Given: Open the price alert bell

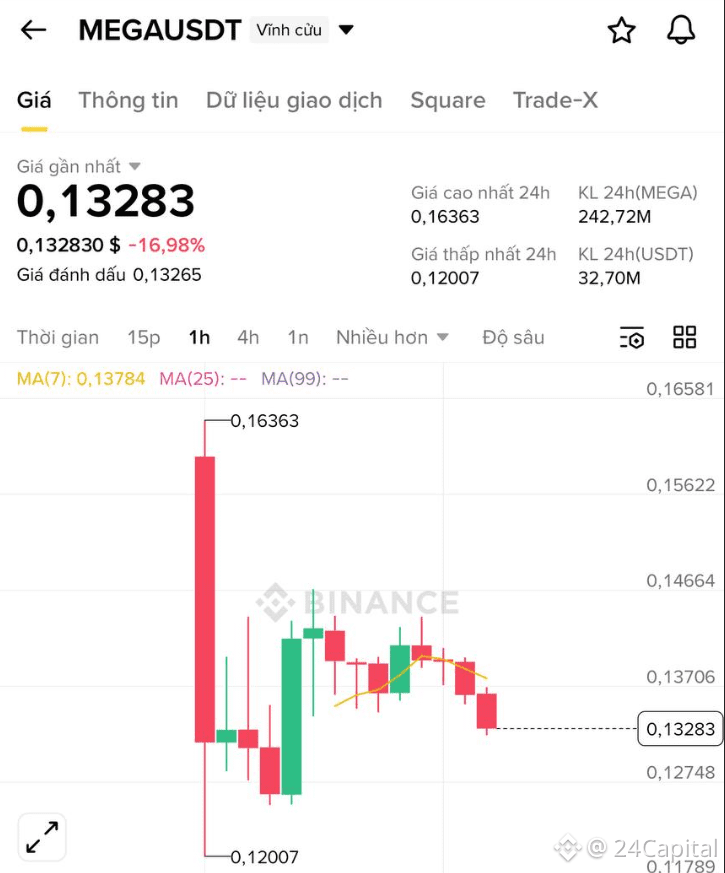Looking at the screenshot, I should (x=681, y=30).
